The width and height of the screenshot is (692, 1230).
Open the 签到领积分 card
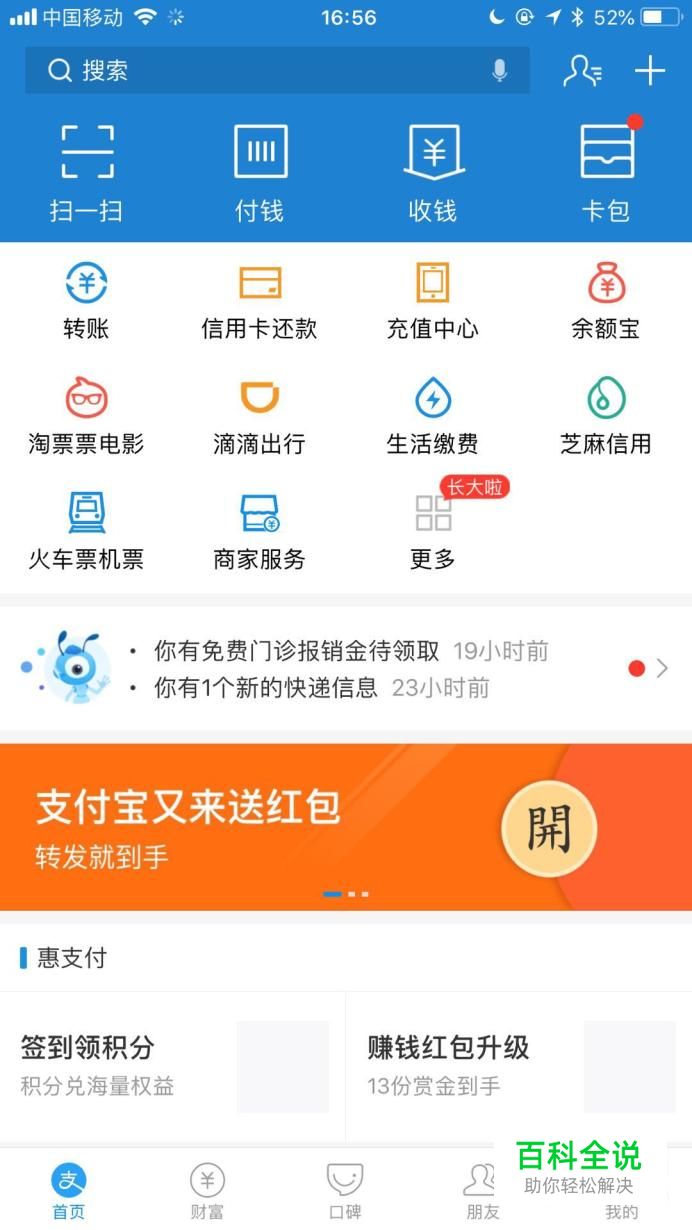[173, 1065]
